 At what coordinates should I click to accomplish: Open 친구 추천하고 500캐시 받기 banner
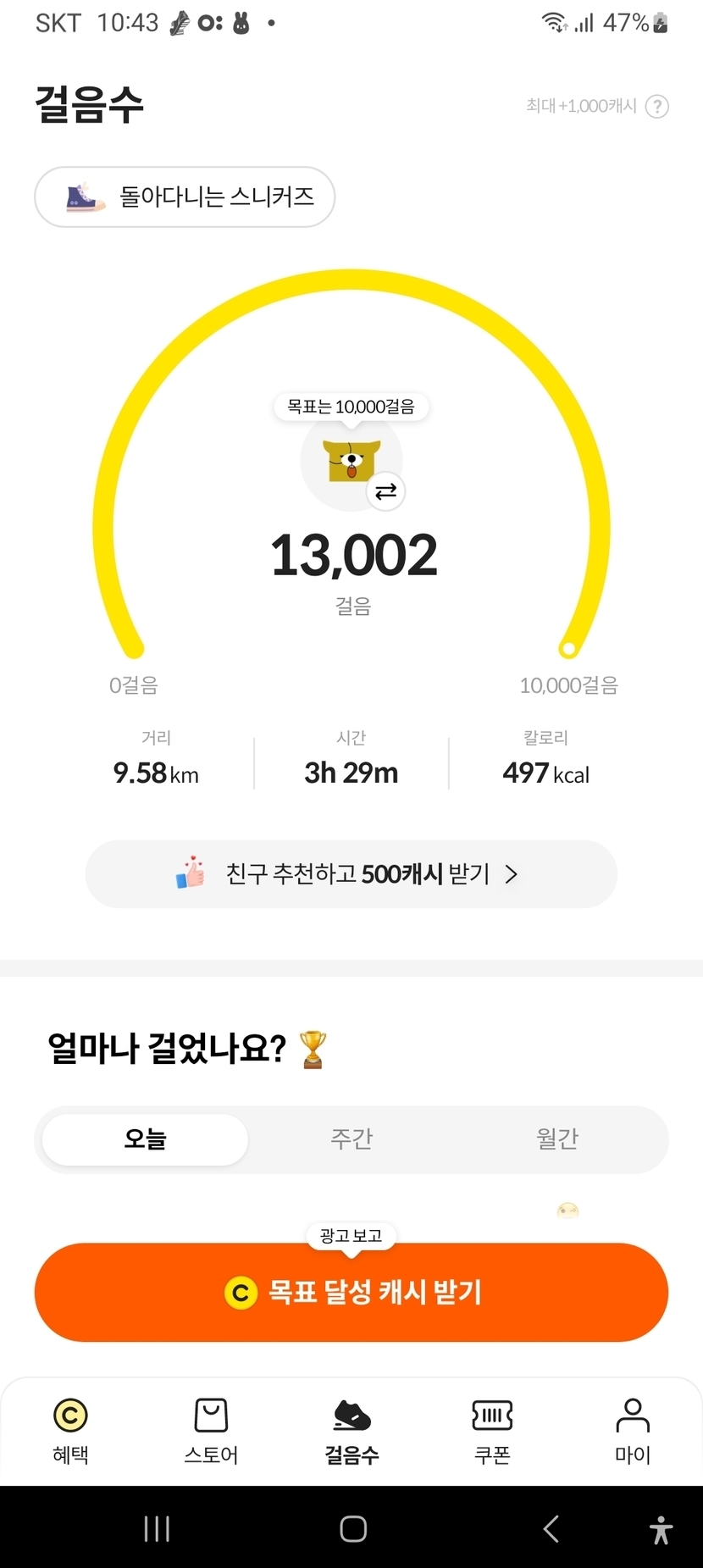click(x=351, y=874)
